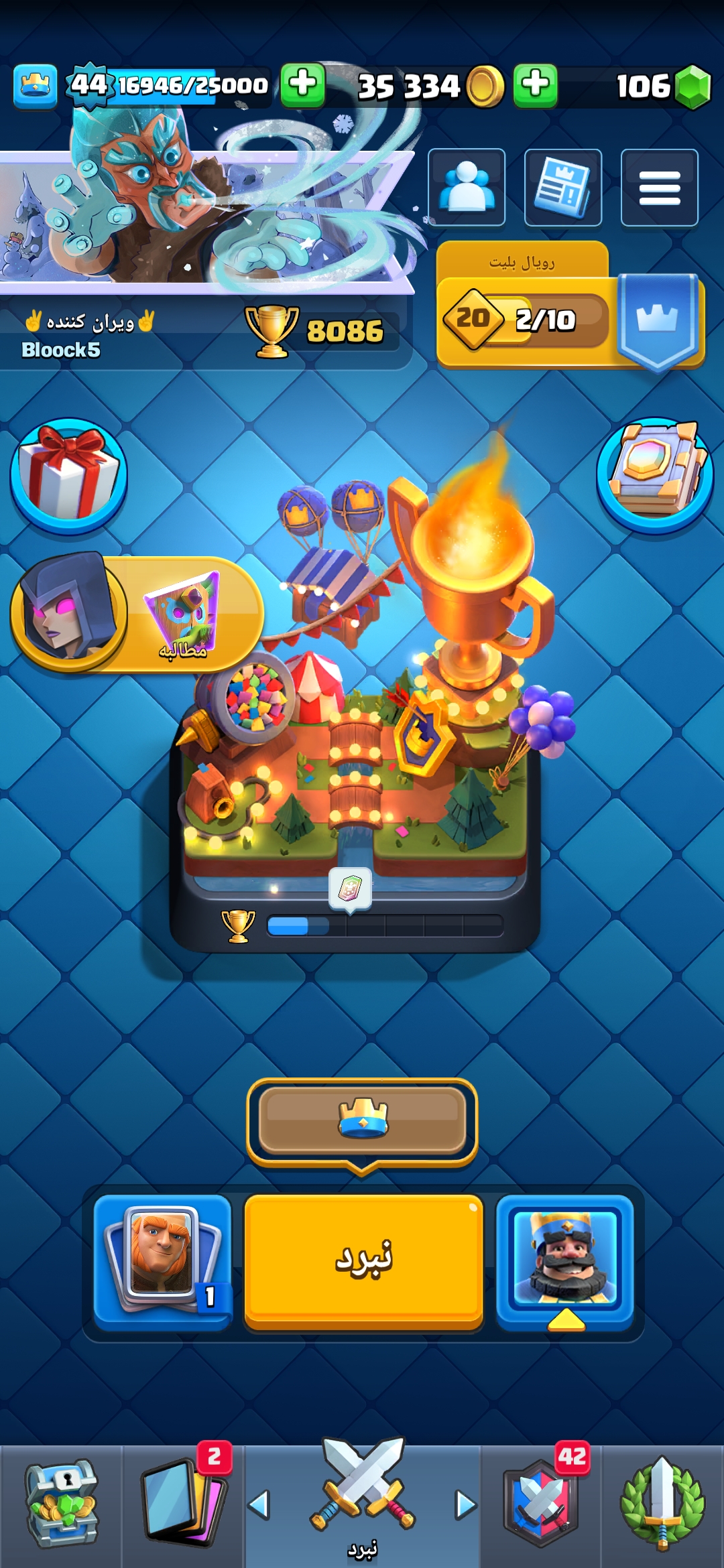
Task: Switch to the Shop tab
Action: pos(61,1505)
